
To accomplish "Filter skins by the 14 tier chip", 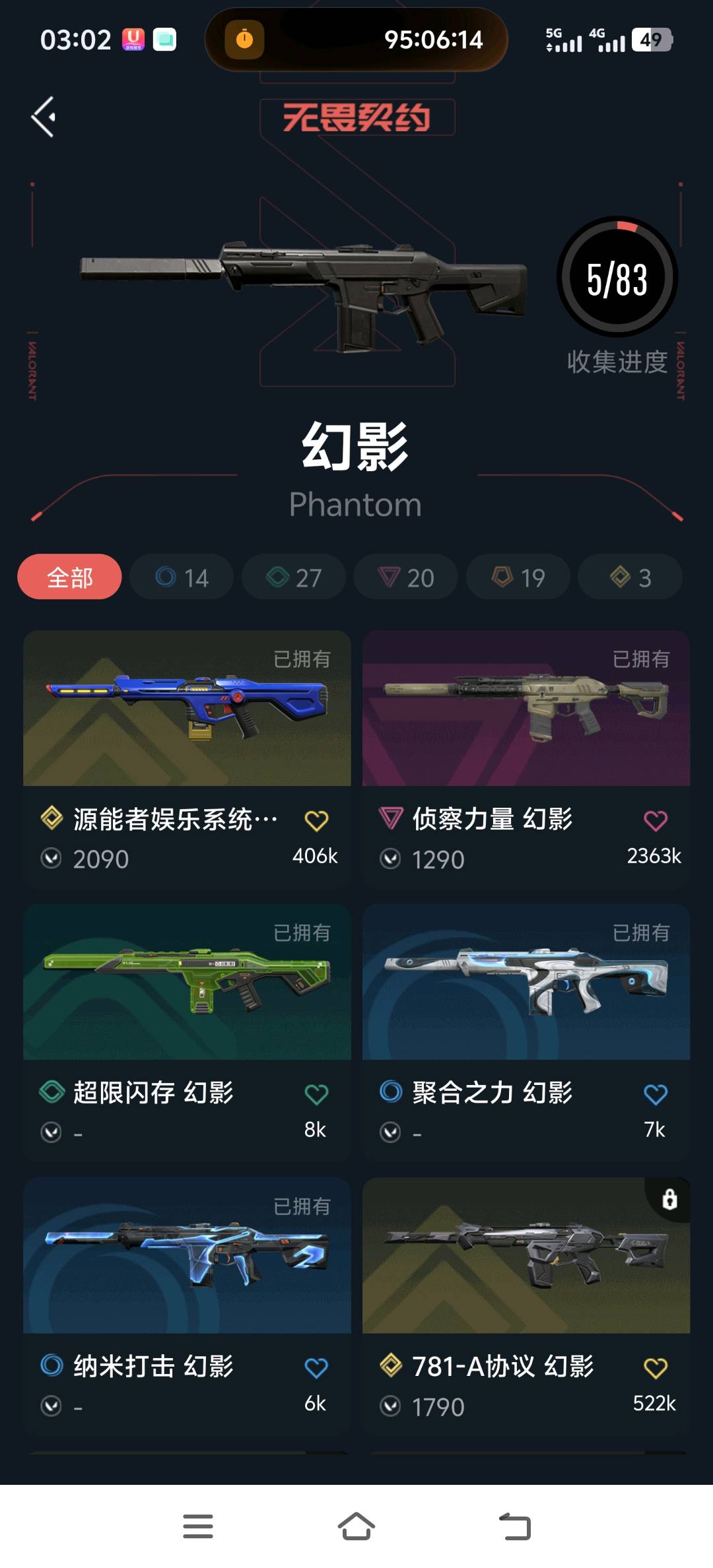I will click(182, 577).
